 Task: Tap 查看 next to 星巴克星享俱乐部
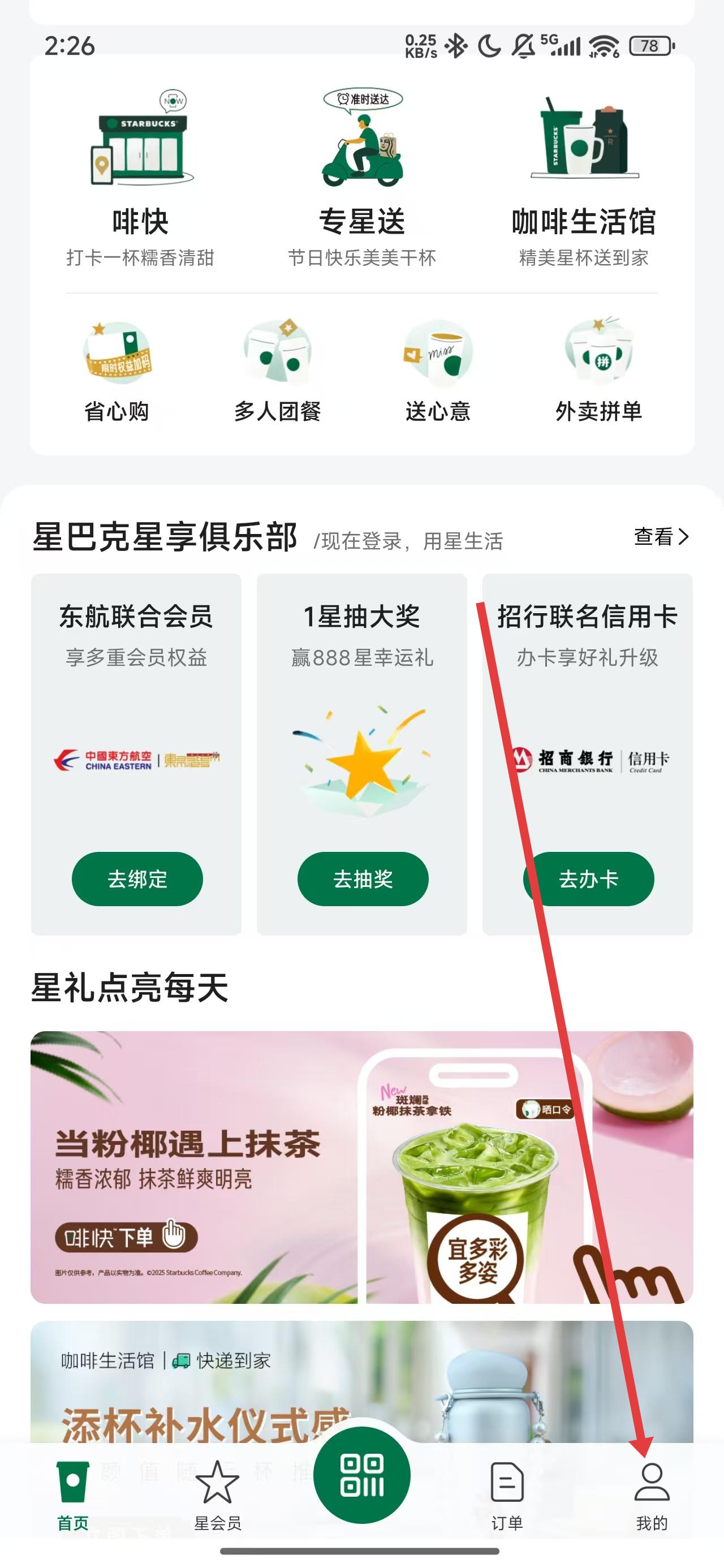[661, 537]
